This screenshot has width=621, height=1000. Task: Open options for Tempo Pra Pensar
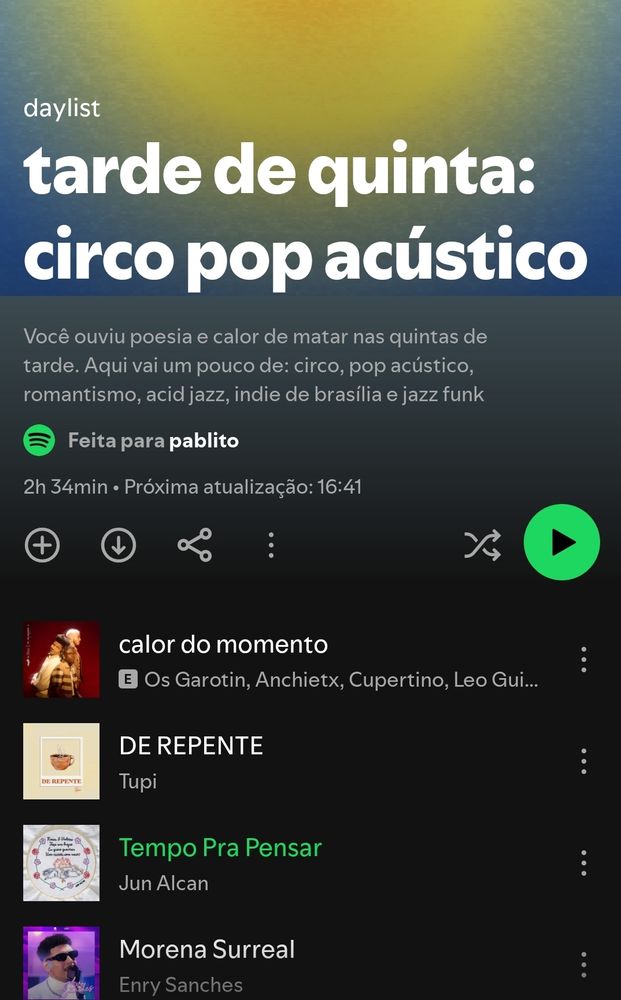[584, 864]
